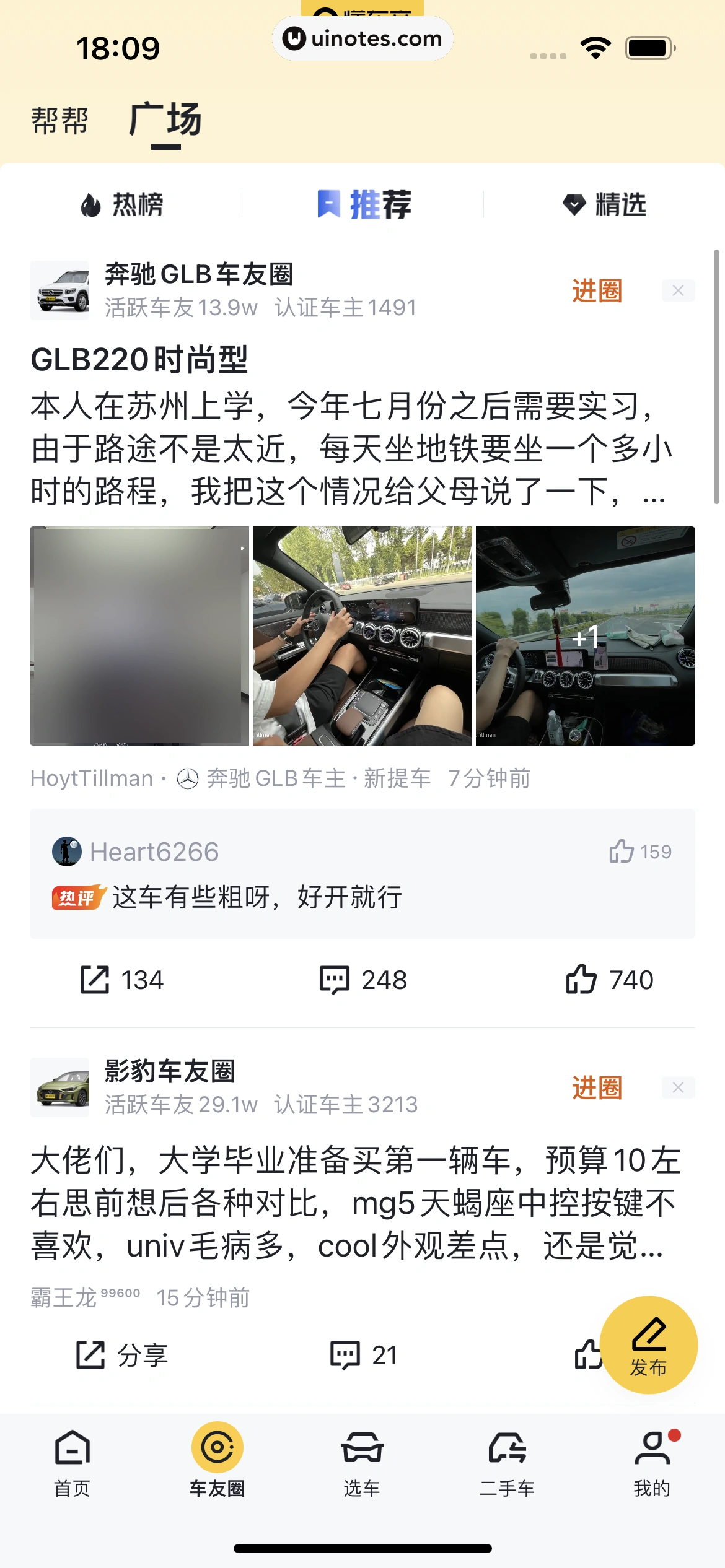725x1568 pixels.
Task: Open the 21 comments on 霸王龙's post
Action: tap(363, 1355)
